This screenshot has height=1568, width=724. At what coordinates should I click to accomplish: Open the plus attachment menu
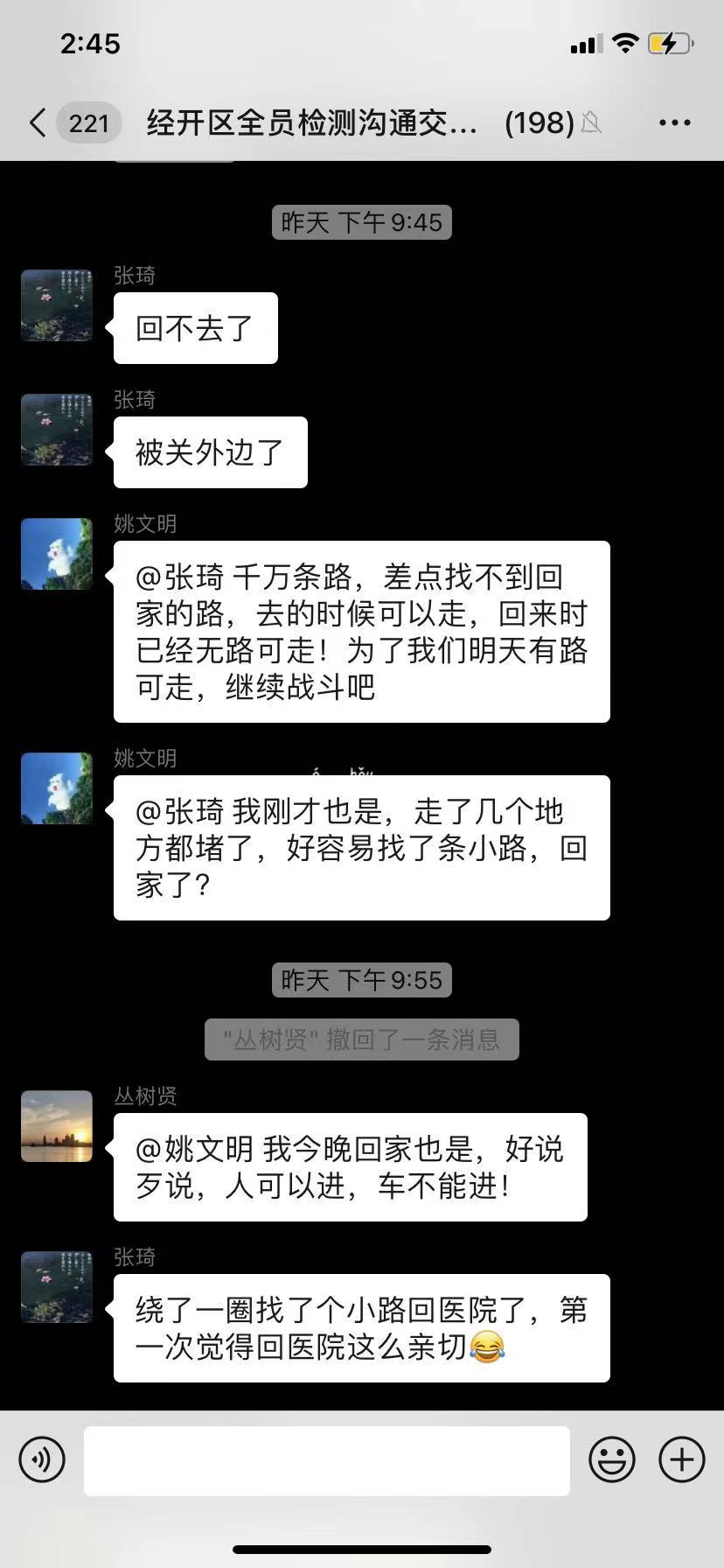[681, 1459]
